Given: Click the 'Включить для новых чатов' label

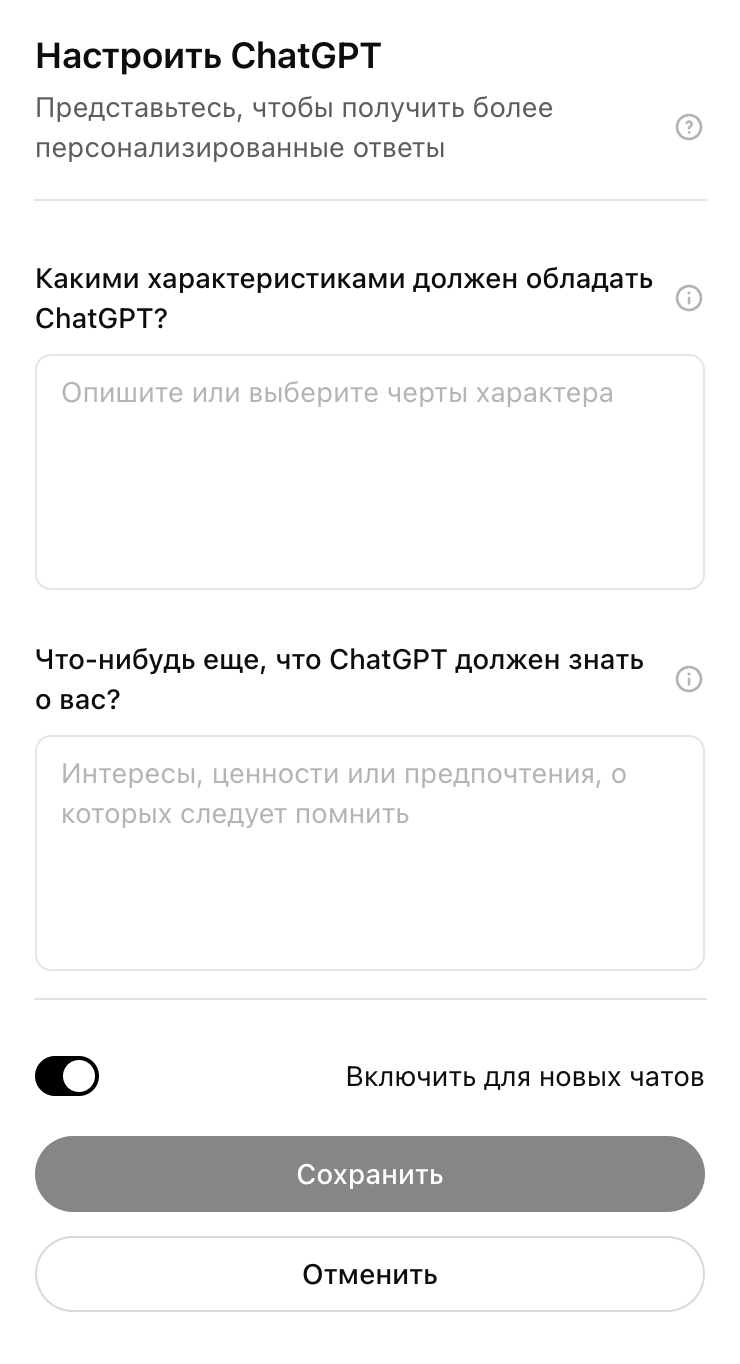Looking at the screenshot, I should point(525,1076).
